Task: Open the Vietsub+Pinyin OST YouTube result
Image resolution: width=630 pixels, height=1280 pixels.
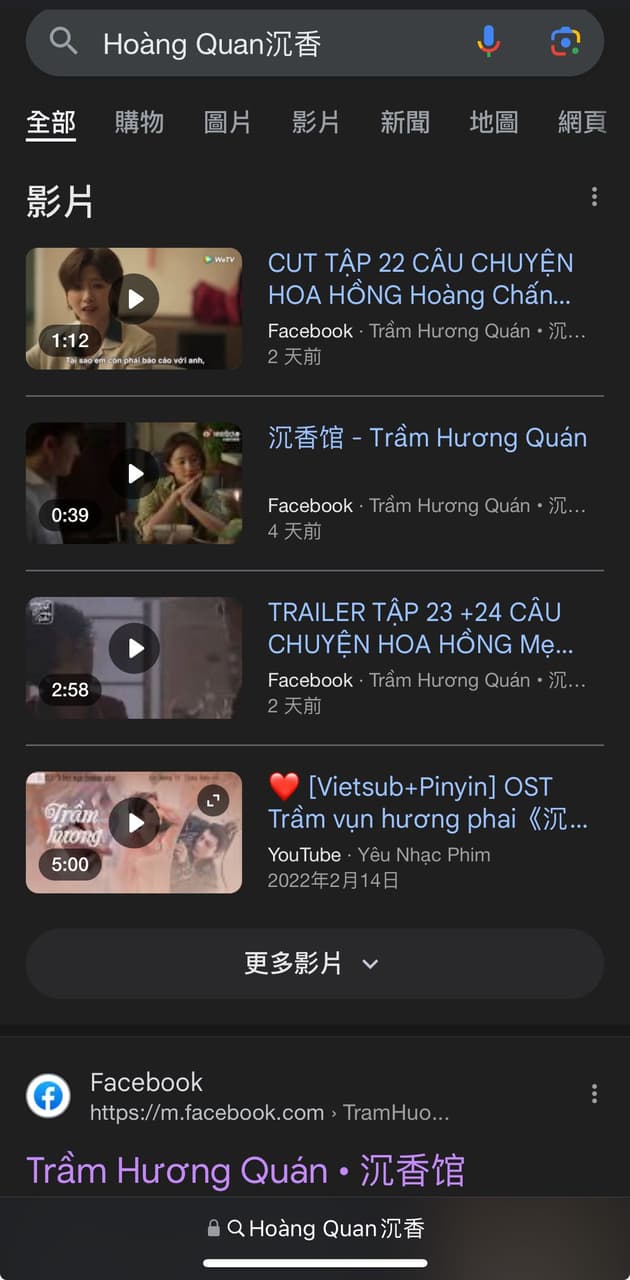Action: [428, 803]
